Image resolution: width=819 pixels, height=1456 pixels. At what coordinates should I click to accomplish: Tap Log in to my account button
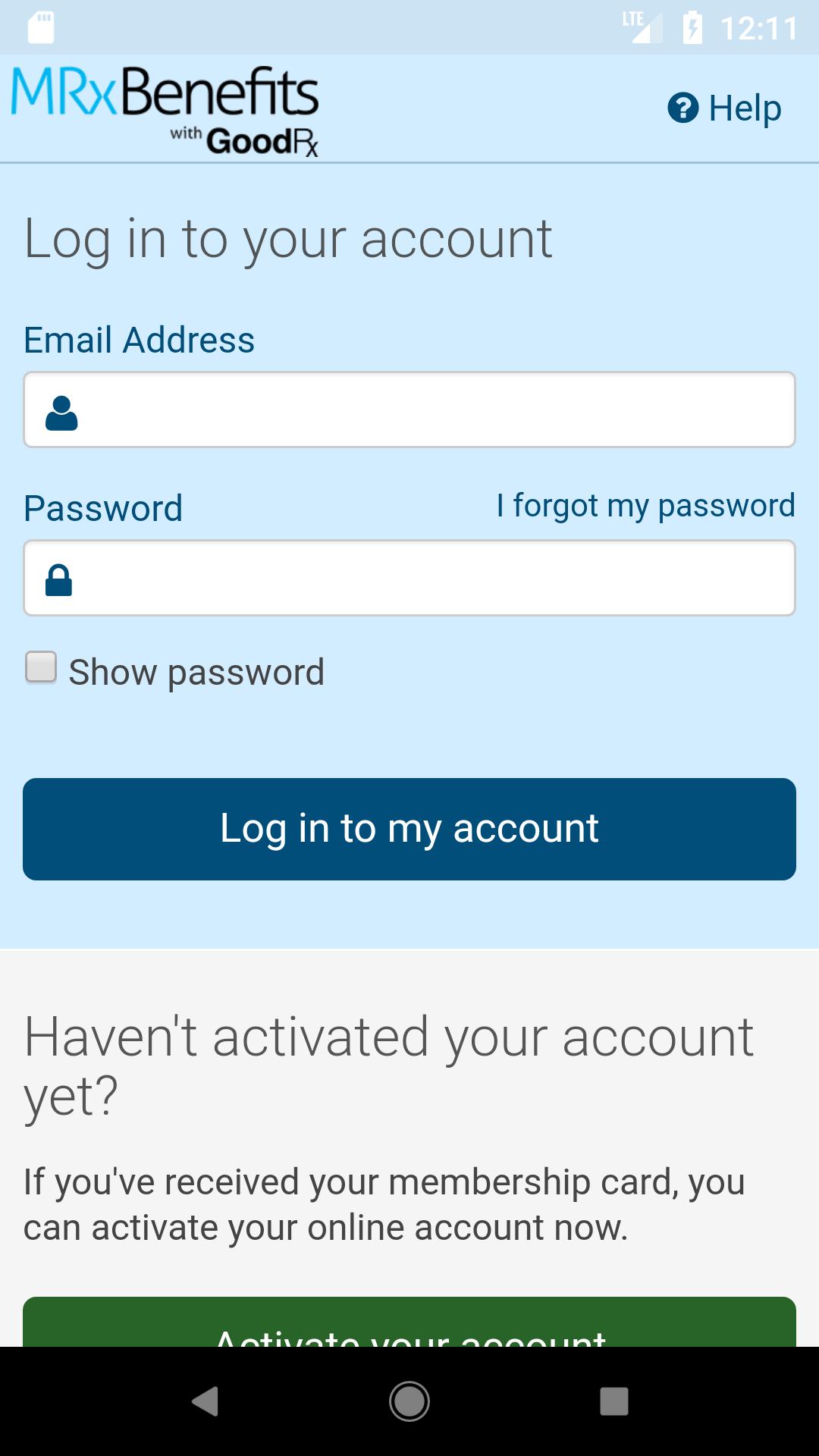(x=409, y=829)
